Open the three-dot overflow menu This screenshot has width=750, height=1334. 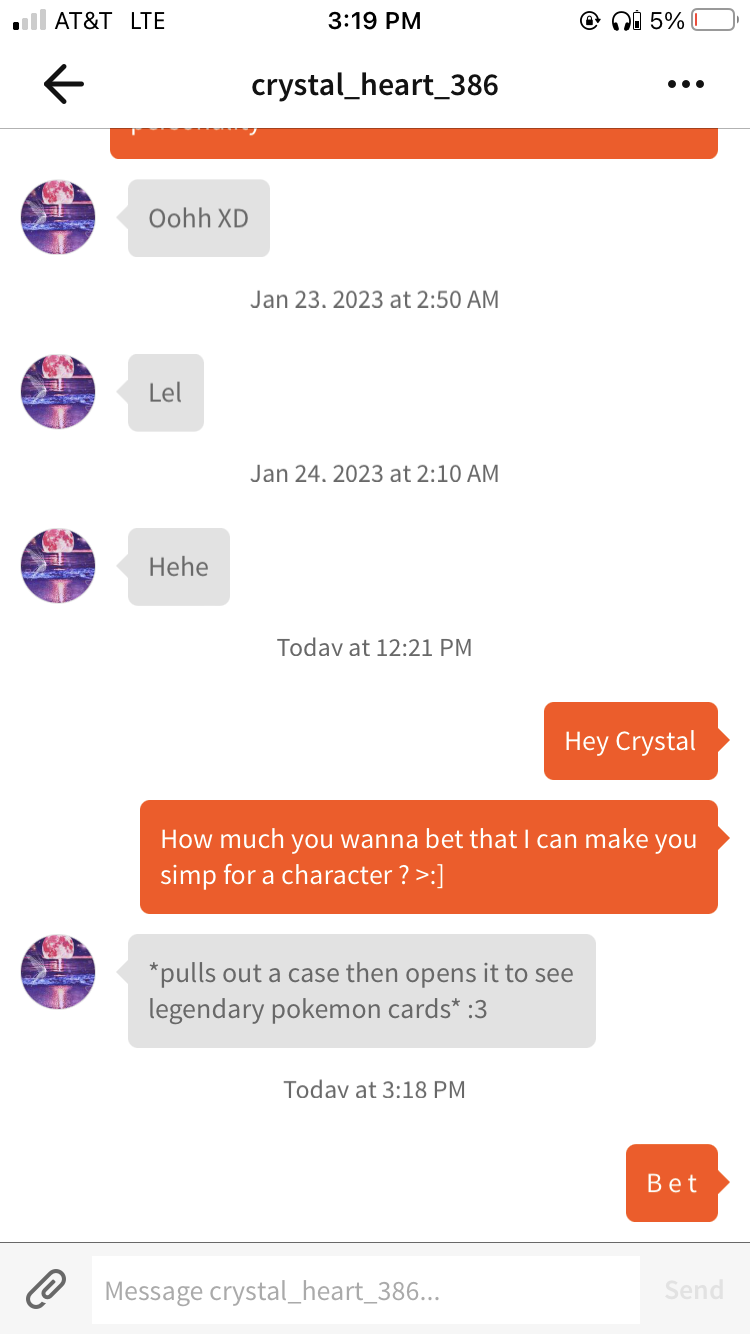pyautogui.click(x=685, y=84)
